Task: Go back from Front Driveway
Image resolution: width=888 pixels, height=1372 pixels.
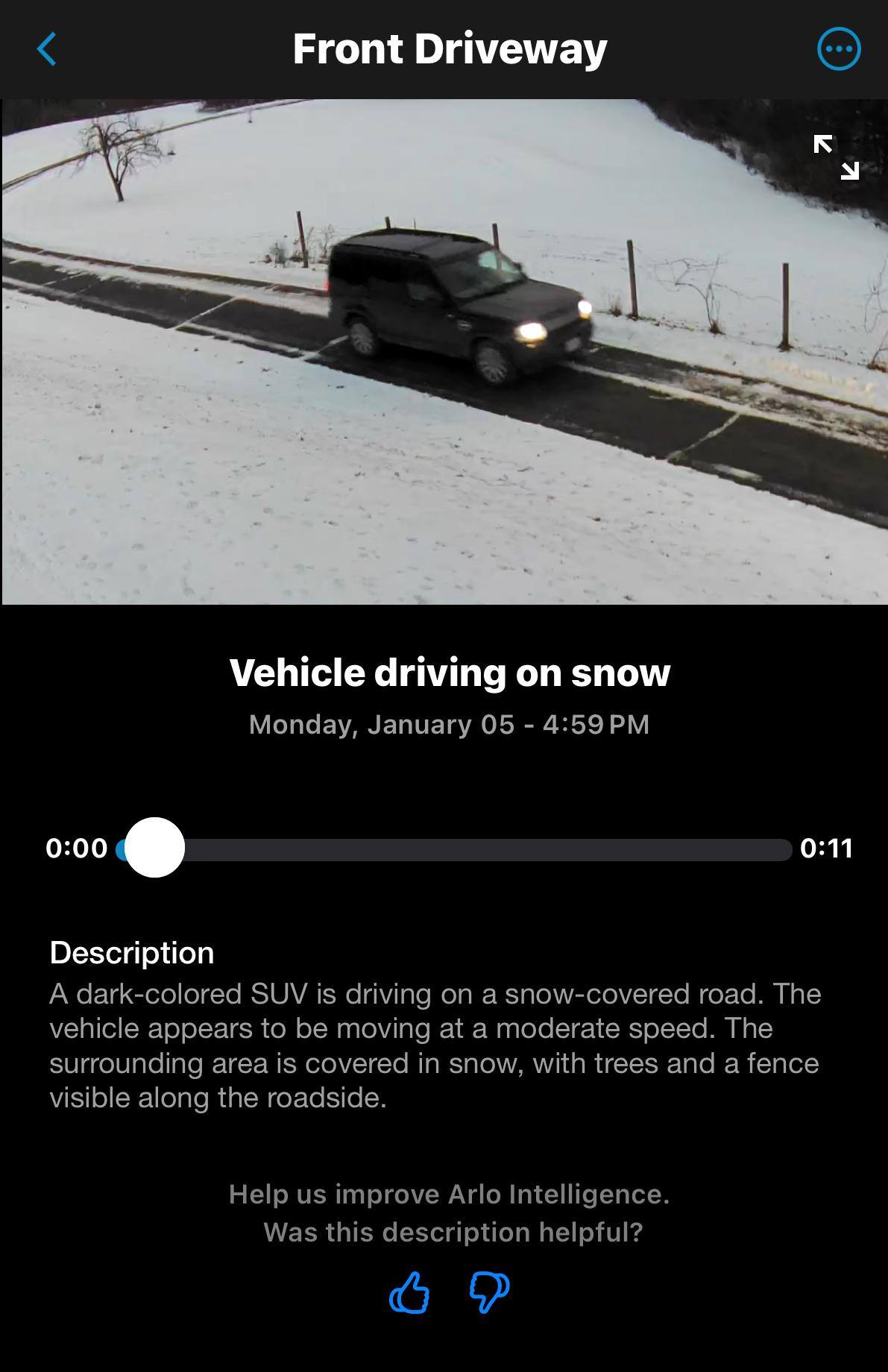Action: pos(46,49)
